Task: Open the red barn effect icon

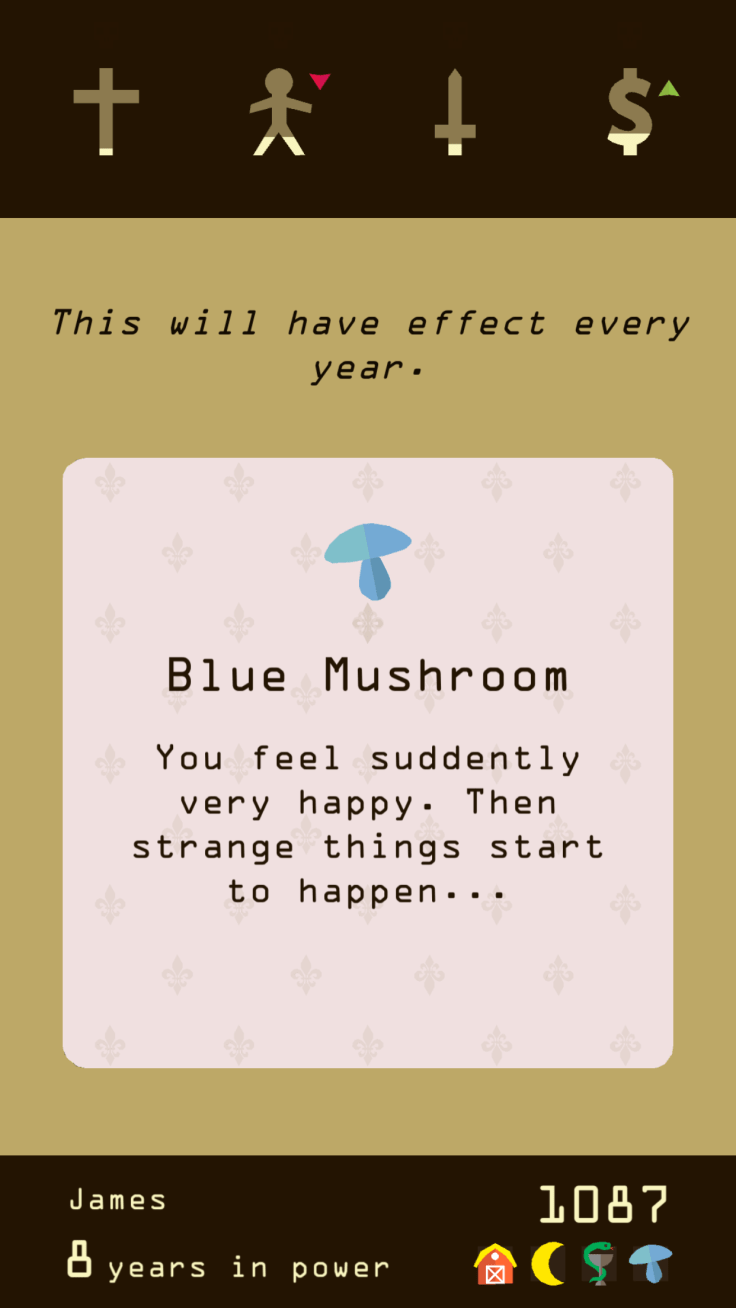Action: (x=495, y=1264)
